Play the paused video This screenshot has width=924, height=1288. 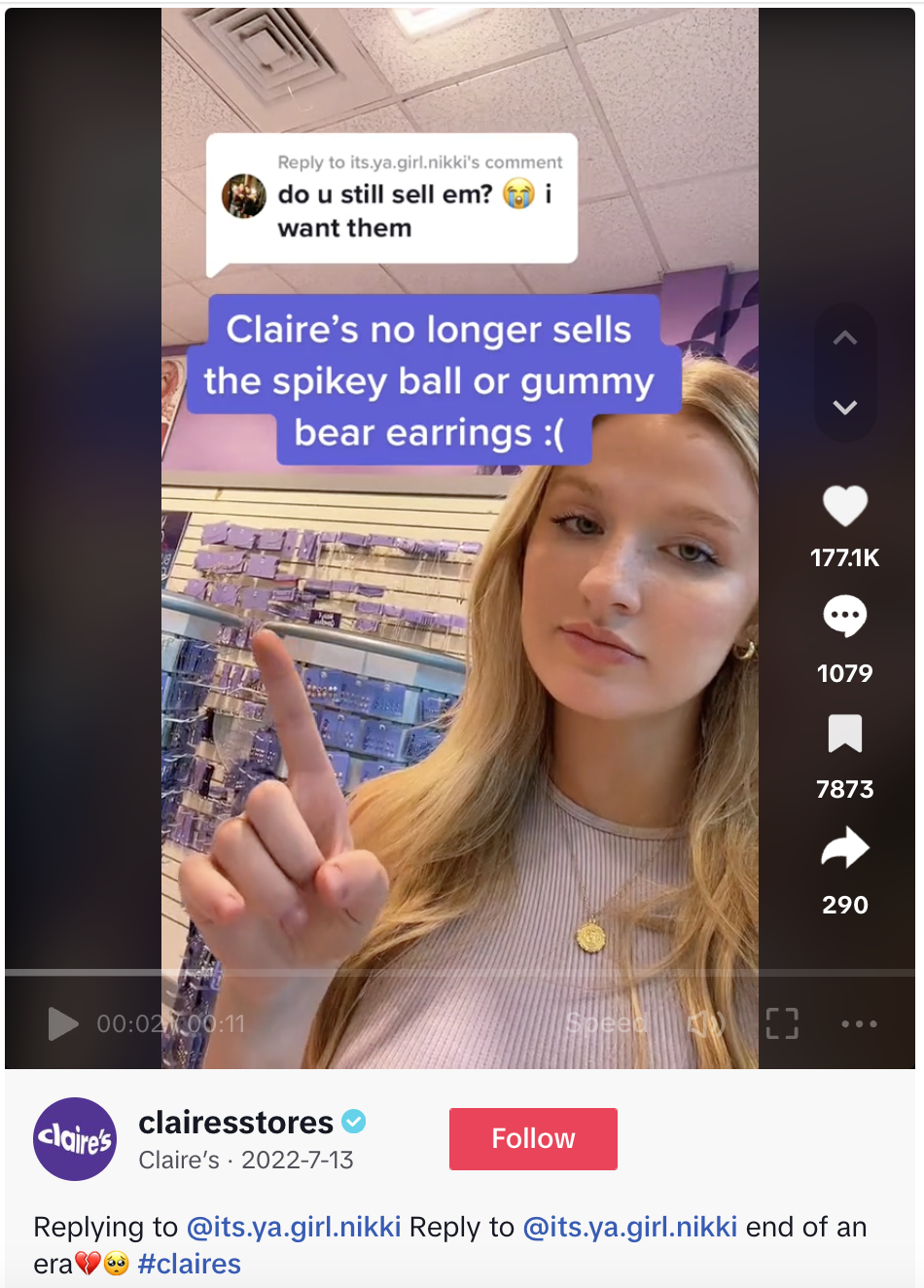click(63, 1023)
